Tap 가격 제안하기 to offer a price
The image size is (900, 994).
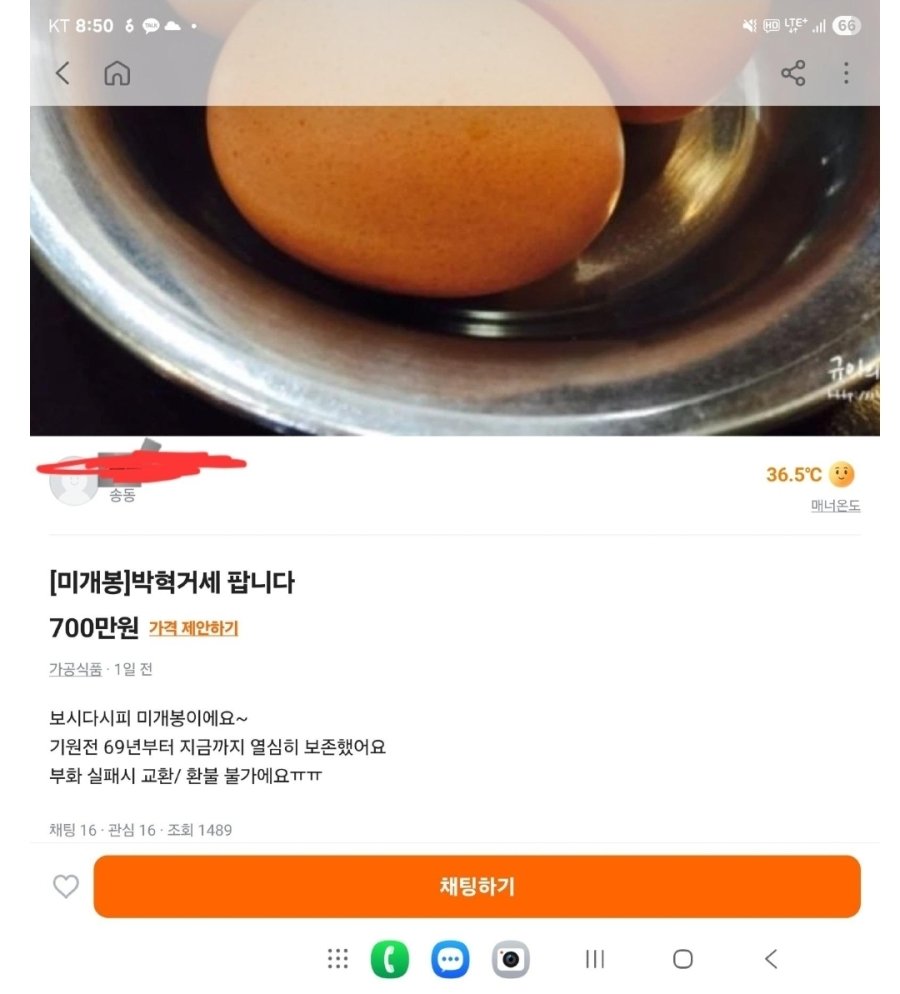[x=194, y=629]
